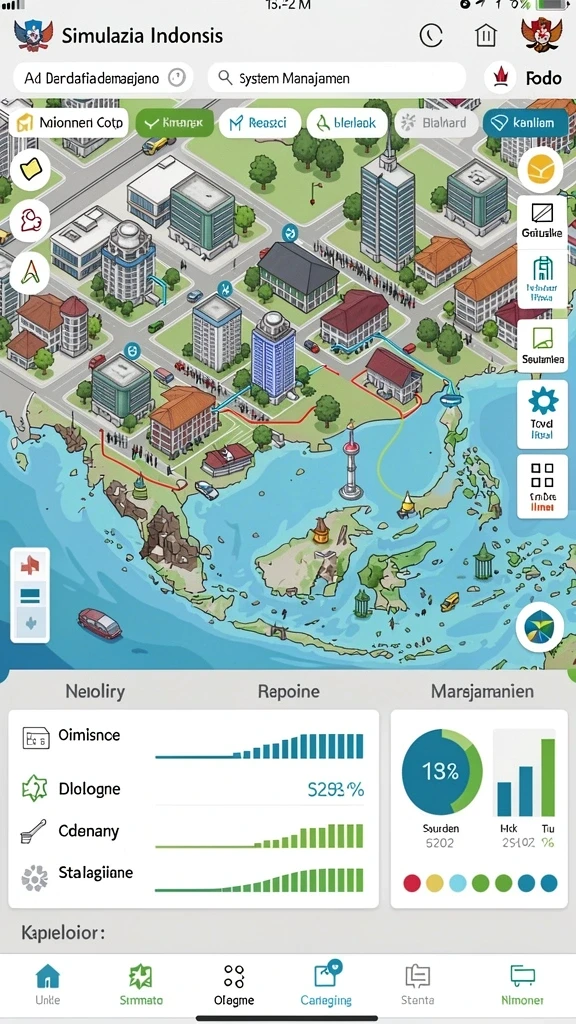The image size is (576, 1024).
Task: Open the gear settings side button
Action: [x=542, y=414]
